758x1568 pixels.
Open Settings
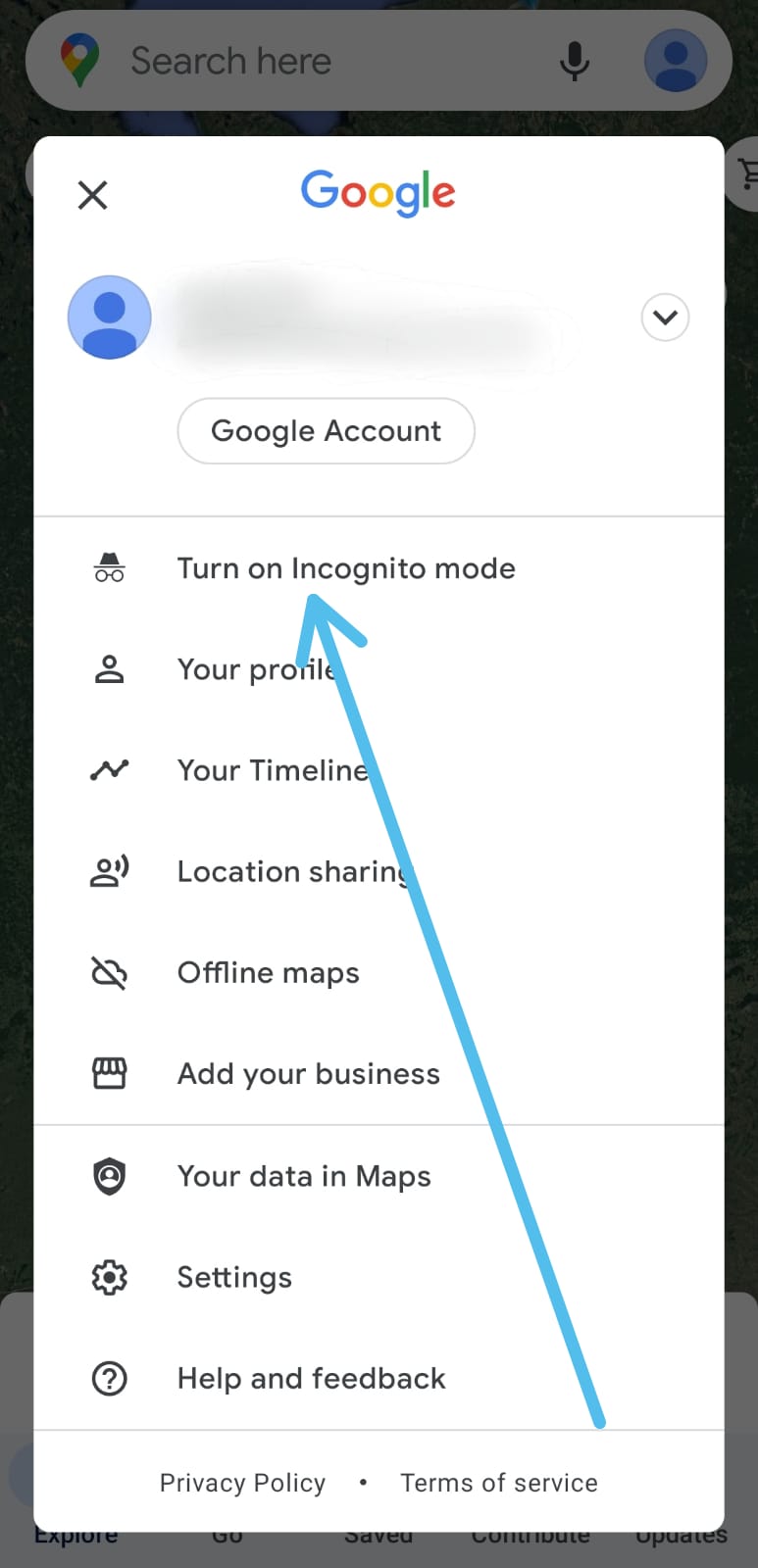[x=379, y=1278]
